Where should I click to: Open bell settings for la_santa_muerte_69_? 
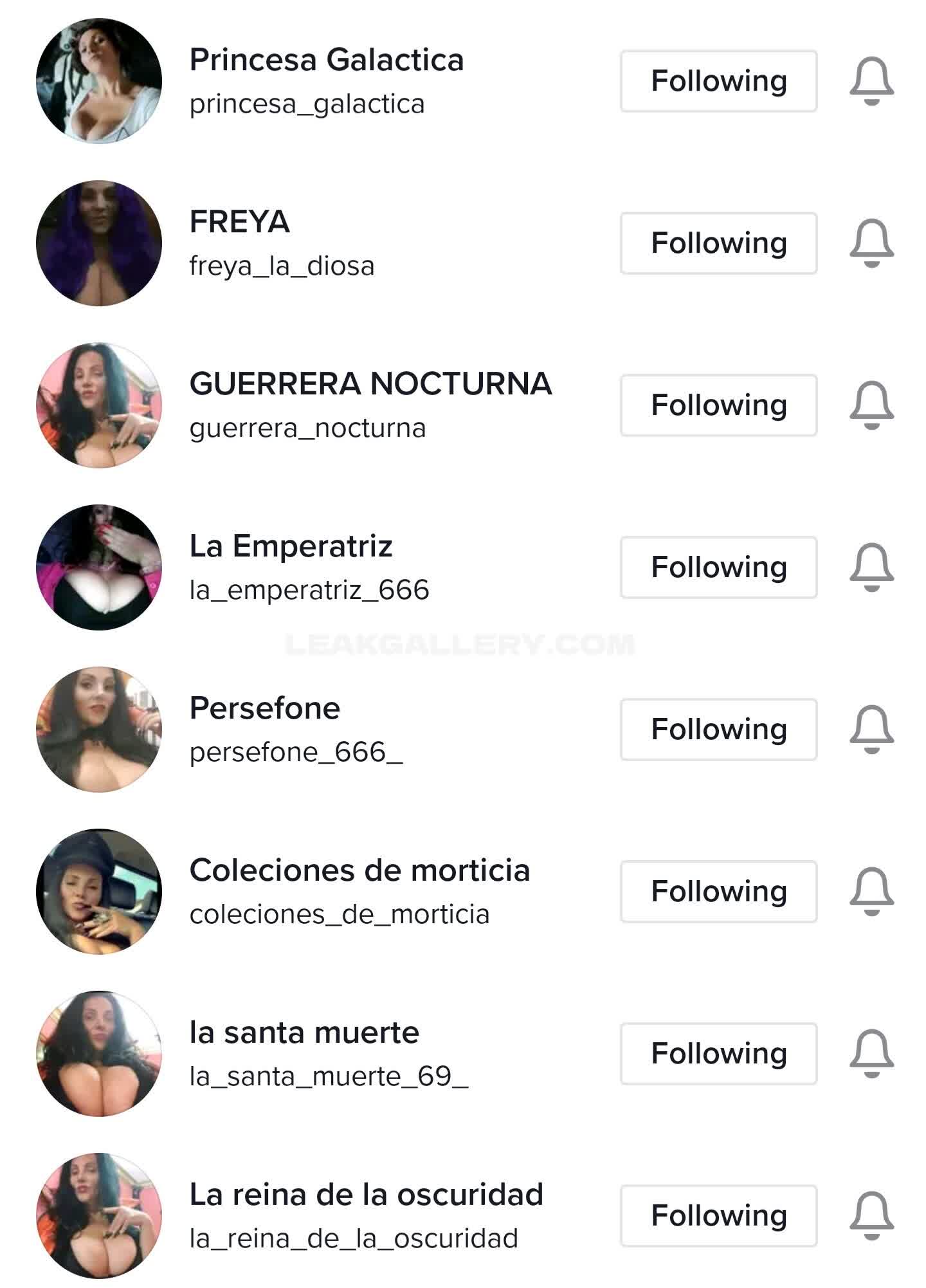click(x=871, y=1054)
